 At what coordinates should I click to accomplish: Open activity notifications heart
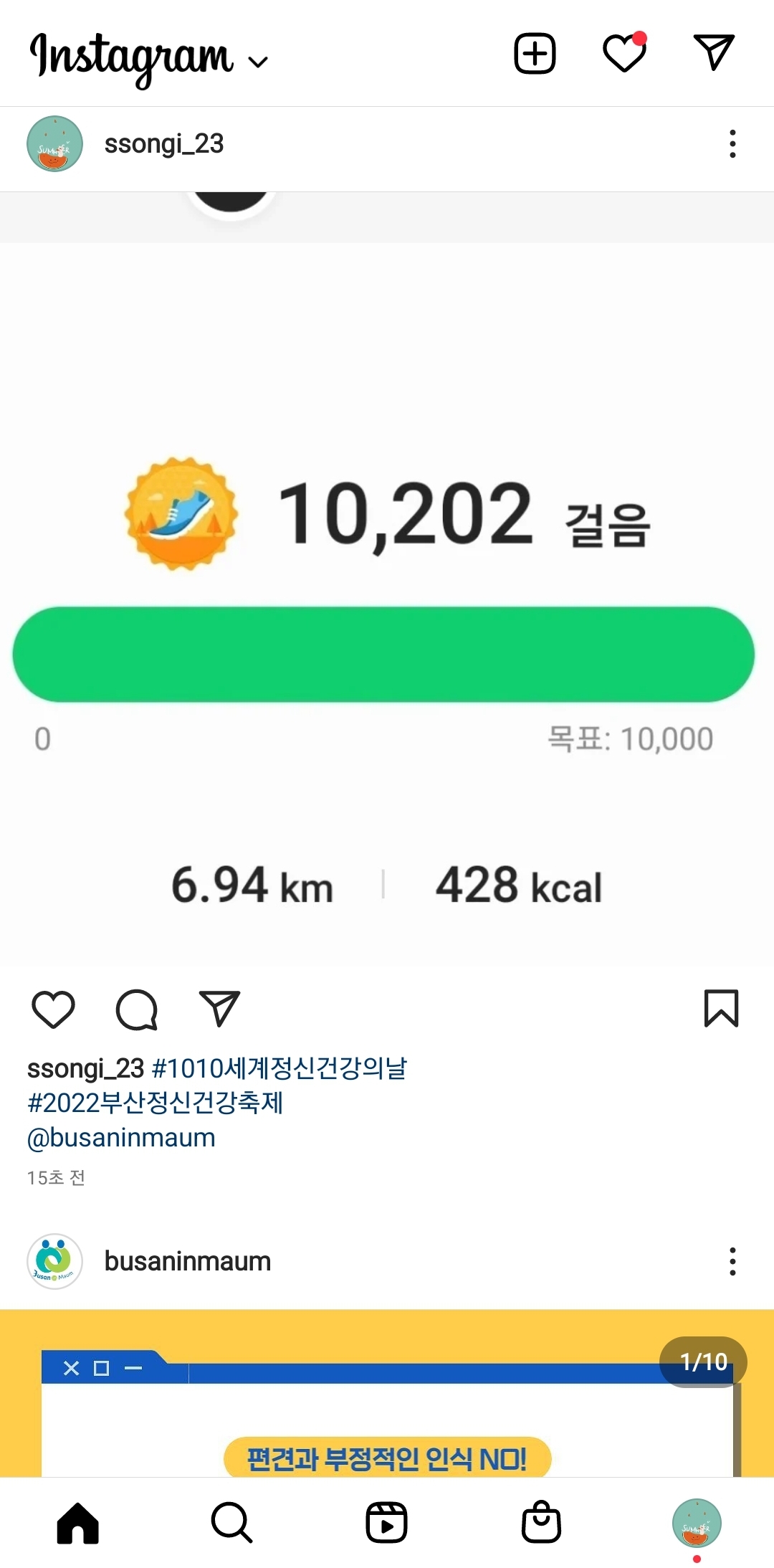tap(624, 53)
